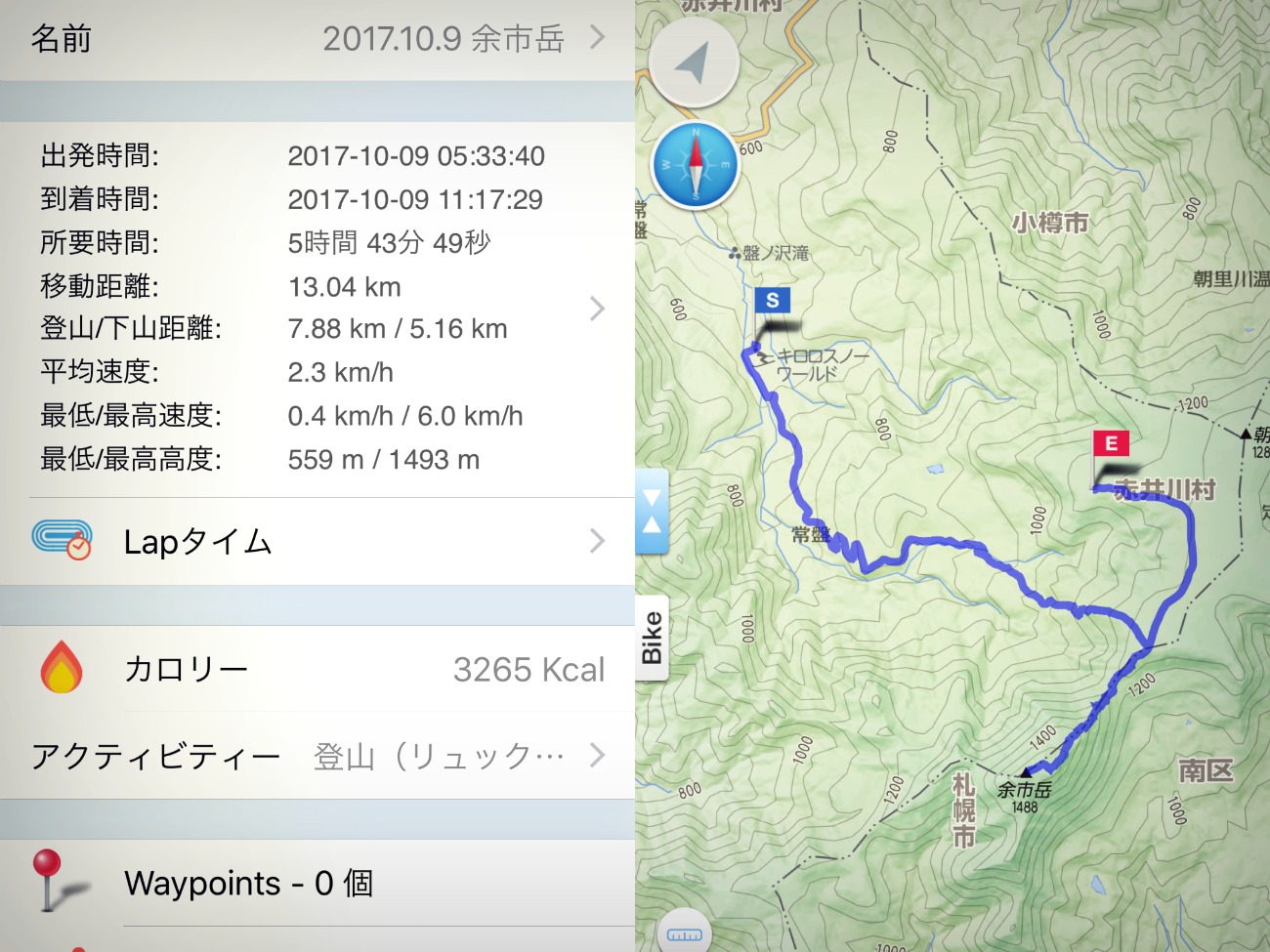Open the Lapタイム row

[x=317, y=541]
